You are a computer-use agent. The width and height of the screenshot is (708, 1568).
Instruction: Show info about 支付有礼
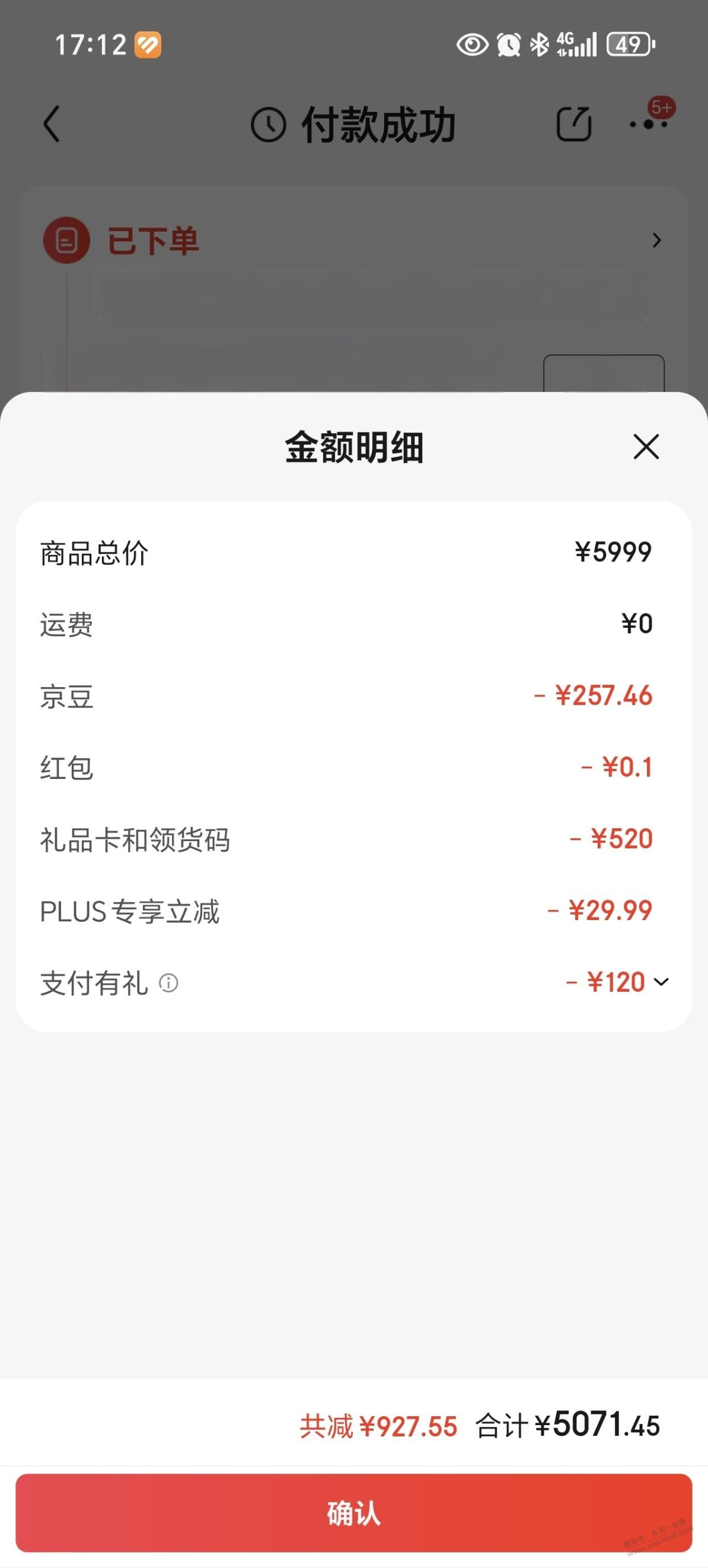pos(168,982)
